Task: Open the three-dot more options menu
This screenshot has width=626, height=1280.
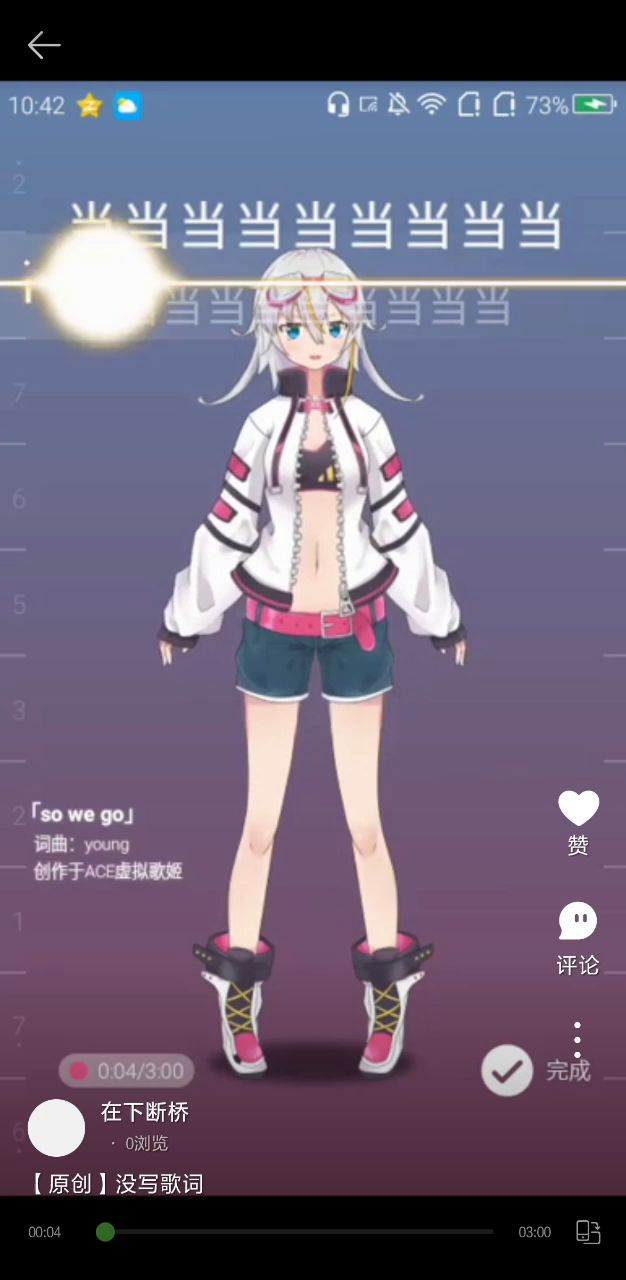Action: [x=577, y=1040]
